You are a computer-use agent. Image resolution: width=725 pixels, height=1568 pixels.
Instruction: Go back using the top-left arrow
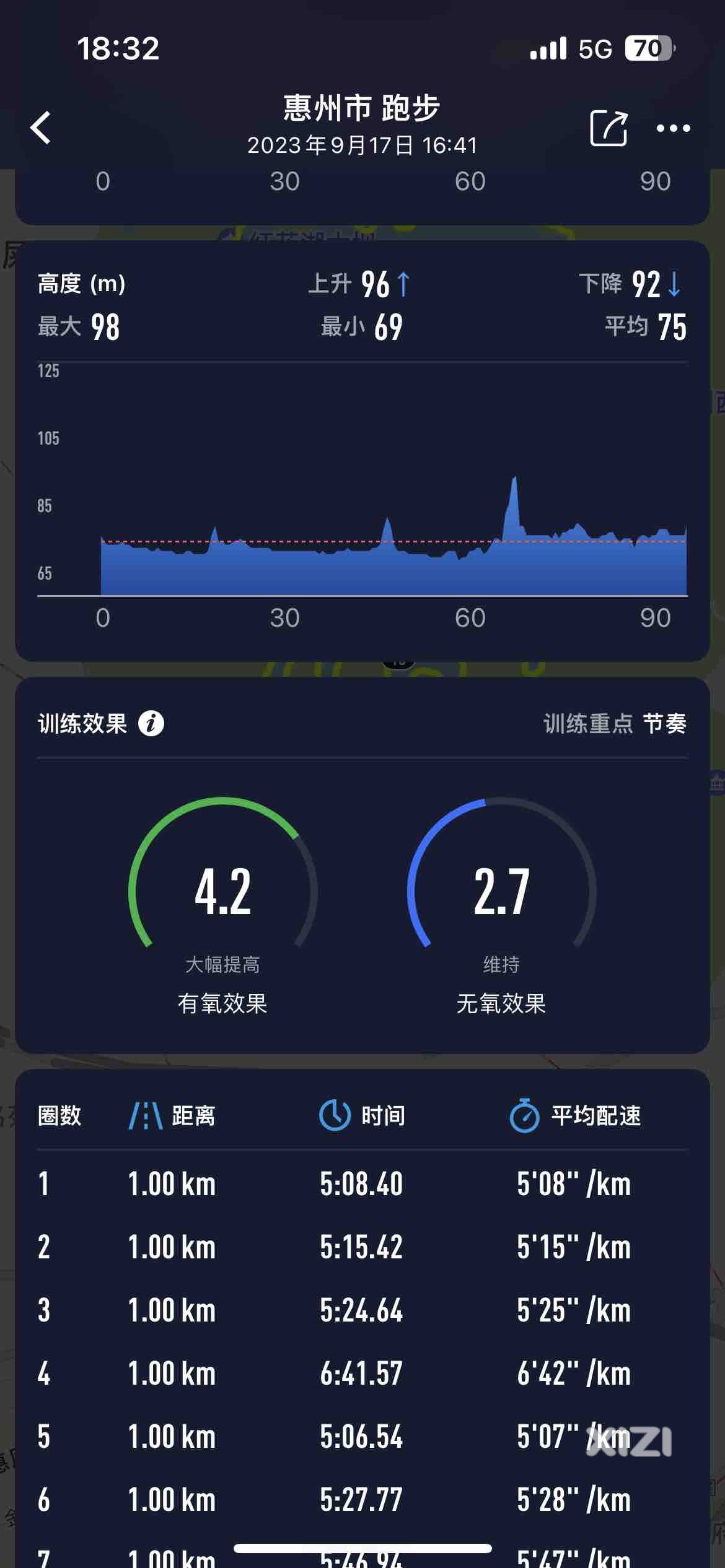coord(41,128)
